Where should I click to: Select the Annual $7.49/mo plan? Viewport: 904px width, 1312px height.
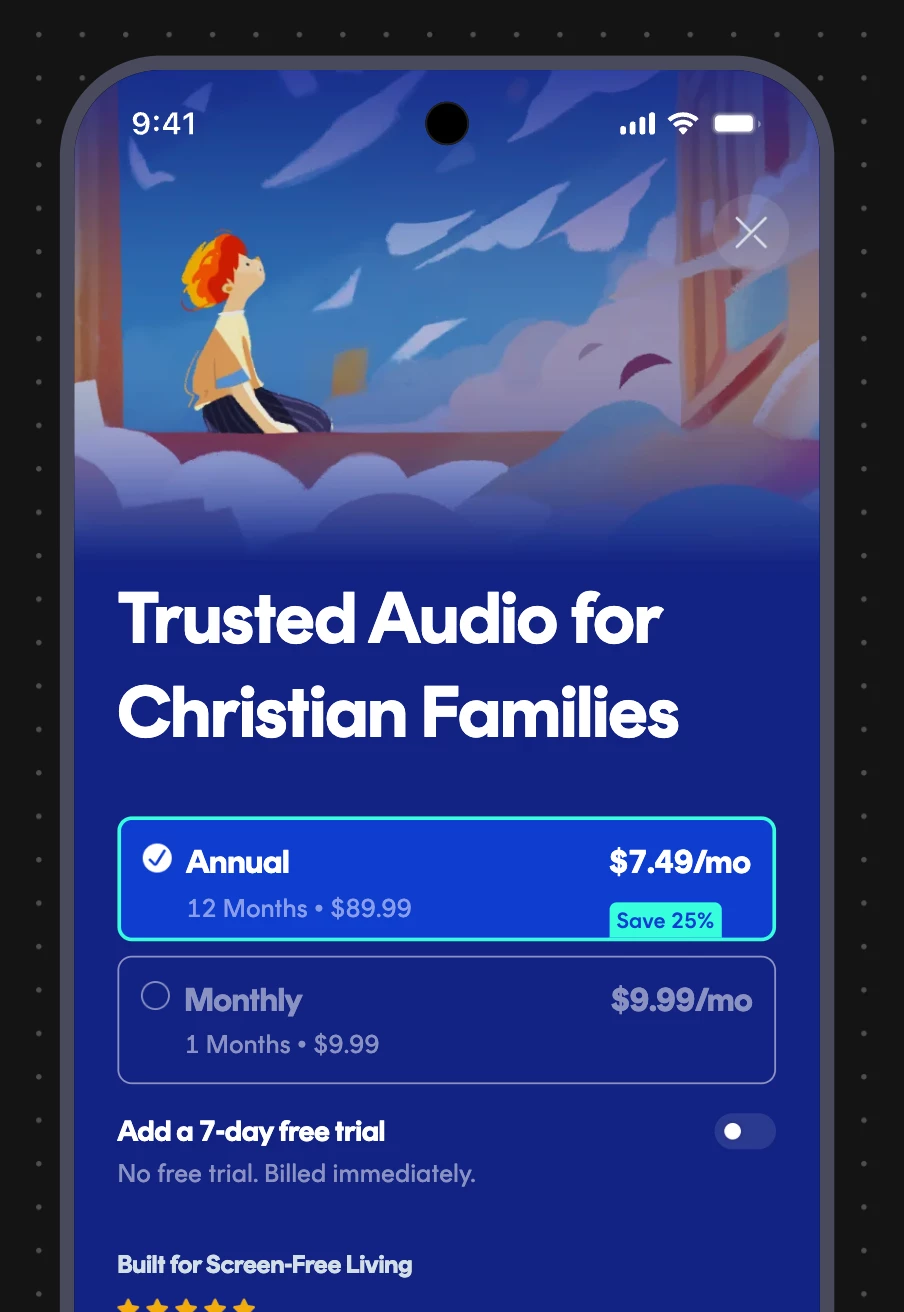446,879
